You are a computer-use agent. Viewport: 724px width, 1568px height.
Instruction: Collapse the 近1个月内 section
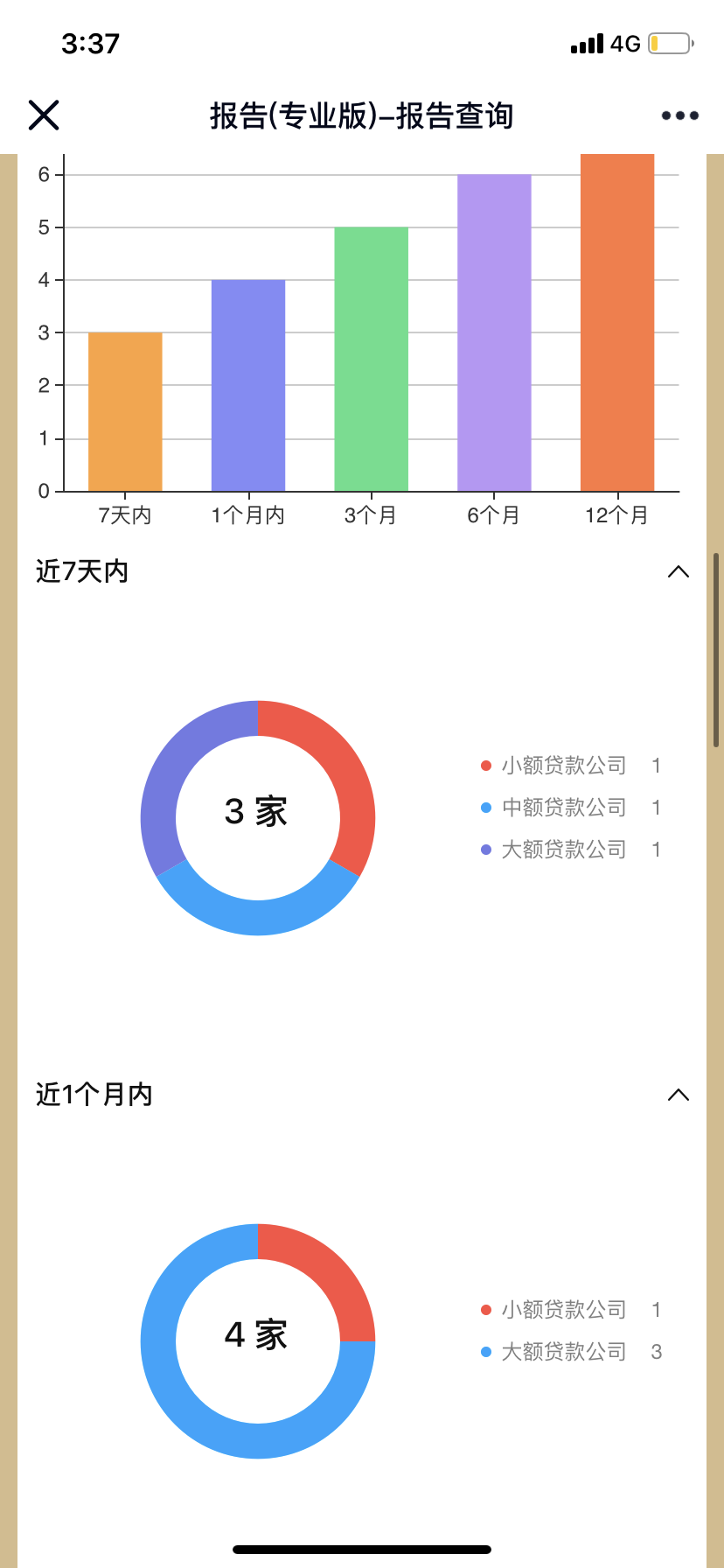pyautogui.click(x=679, y=1095)
